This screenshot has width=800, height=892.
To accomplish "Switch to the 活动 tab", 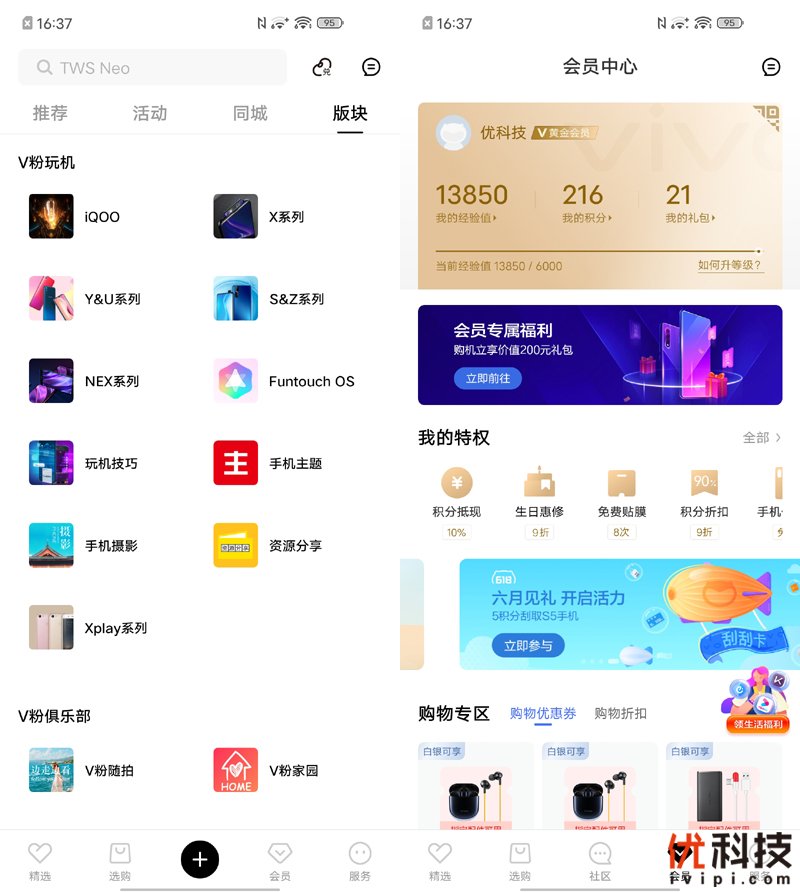I will [150, 113].
